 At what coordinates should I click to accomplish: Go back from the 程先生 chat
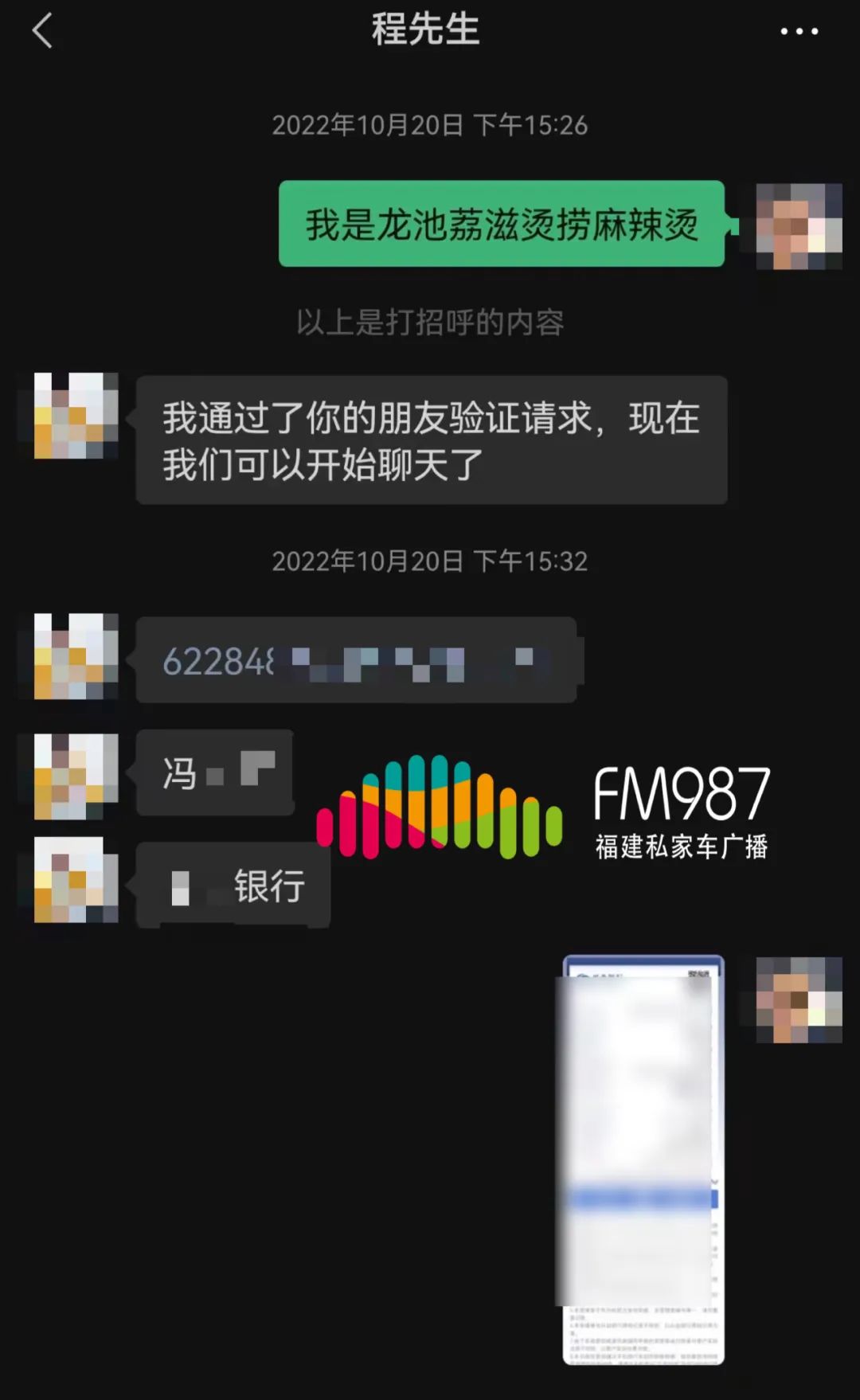[42, 32]
